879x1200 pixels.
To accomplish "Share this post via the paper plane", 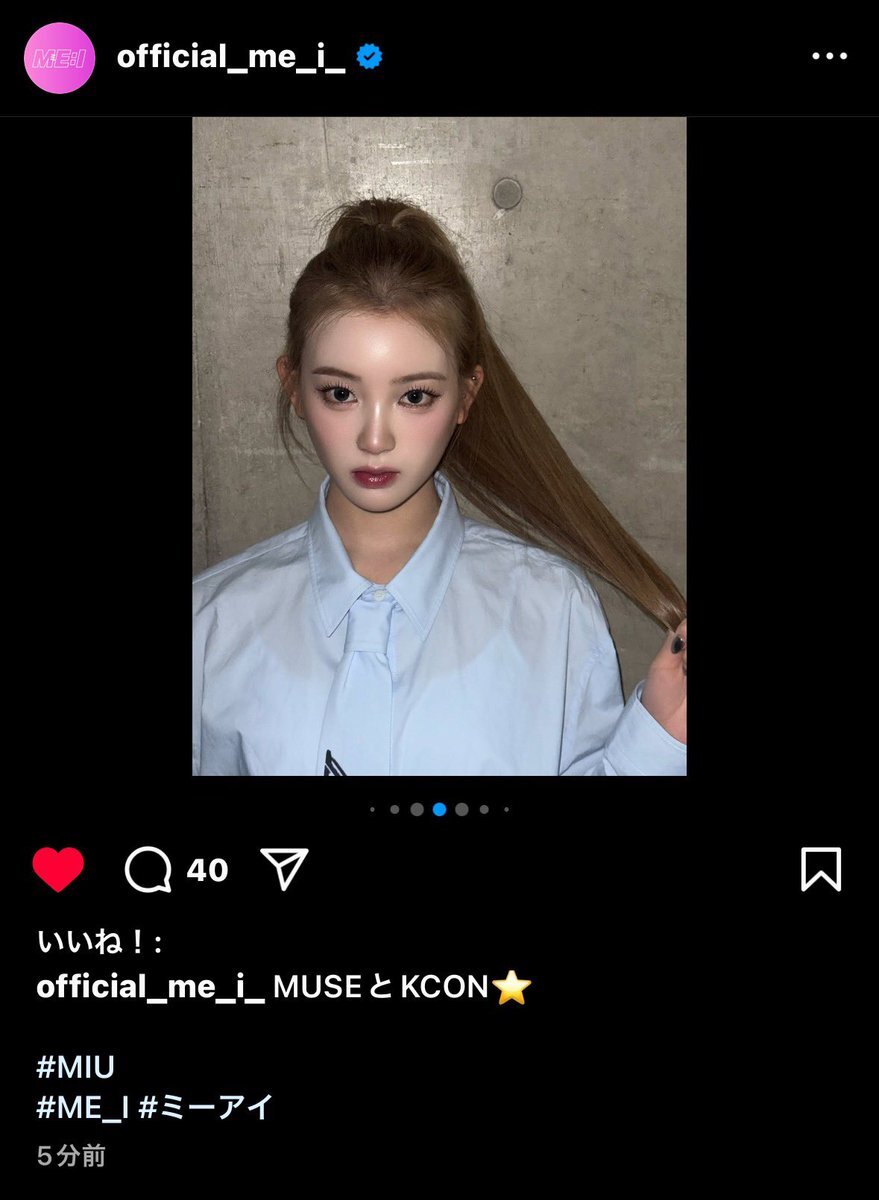I will coord(284,870).
